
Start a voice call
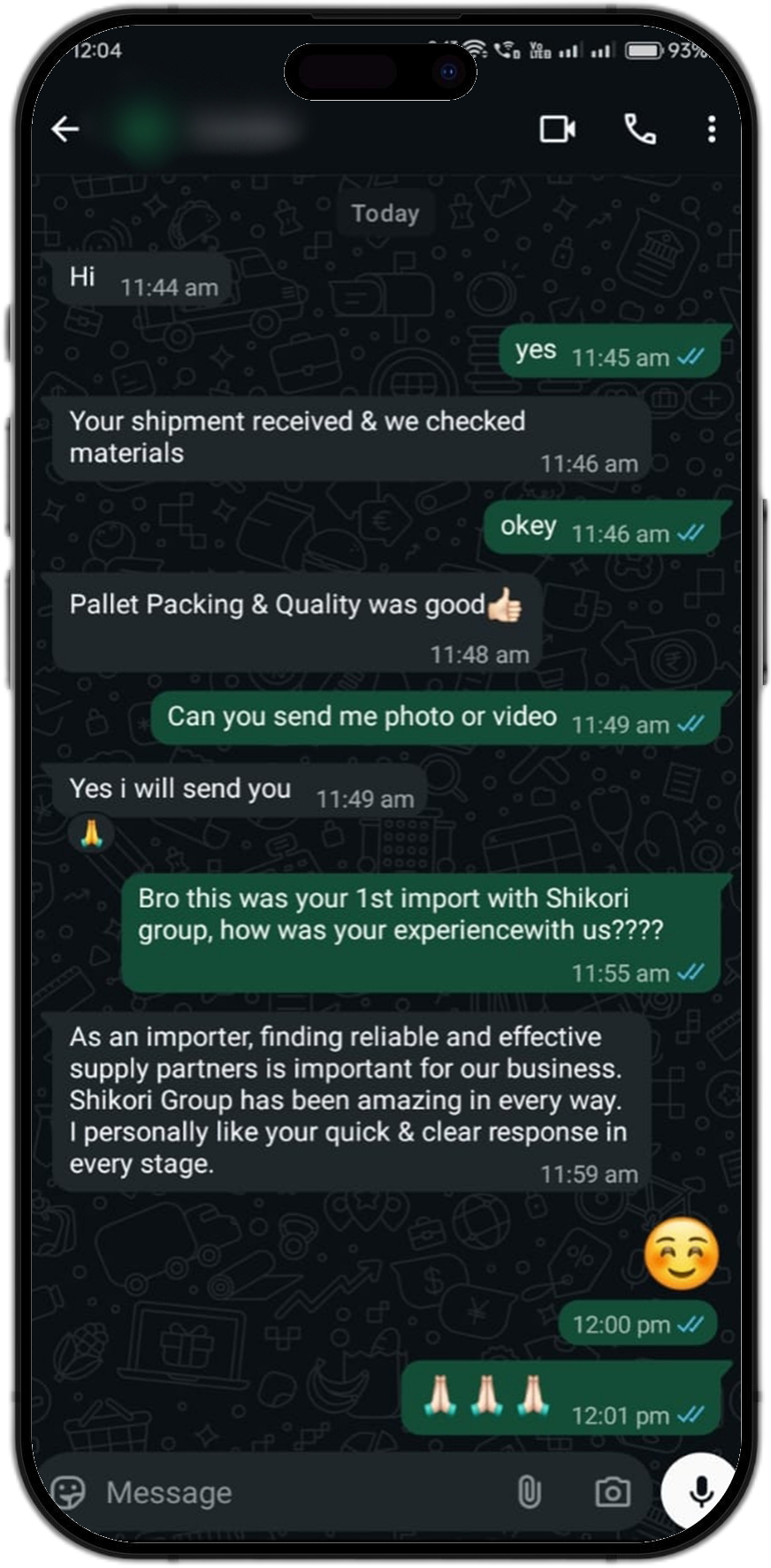[x=639, y=129]
